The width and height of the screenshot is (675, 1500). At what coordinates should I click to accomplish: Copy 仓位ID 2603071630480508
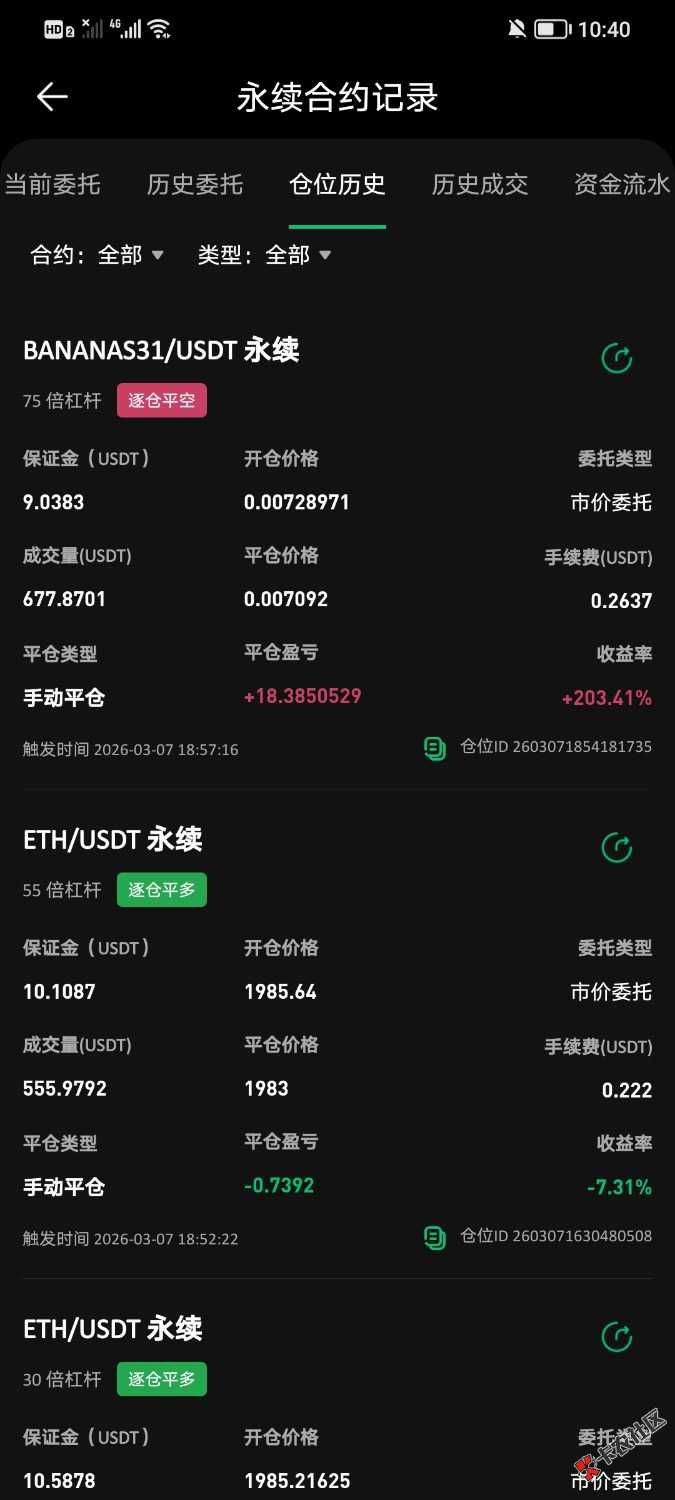435,1238
